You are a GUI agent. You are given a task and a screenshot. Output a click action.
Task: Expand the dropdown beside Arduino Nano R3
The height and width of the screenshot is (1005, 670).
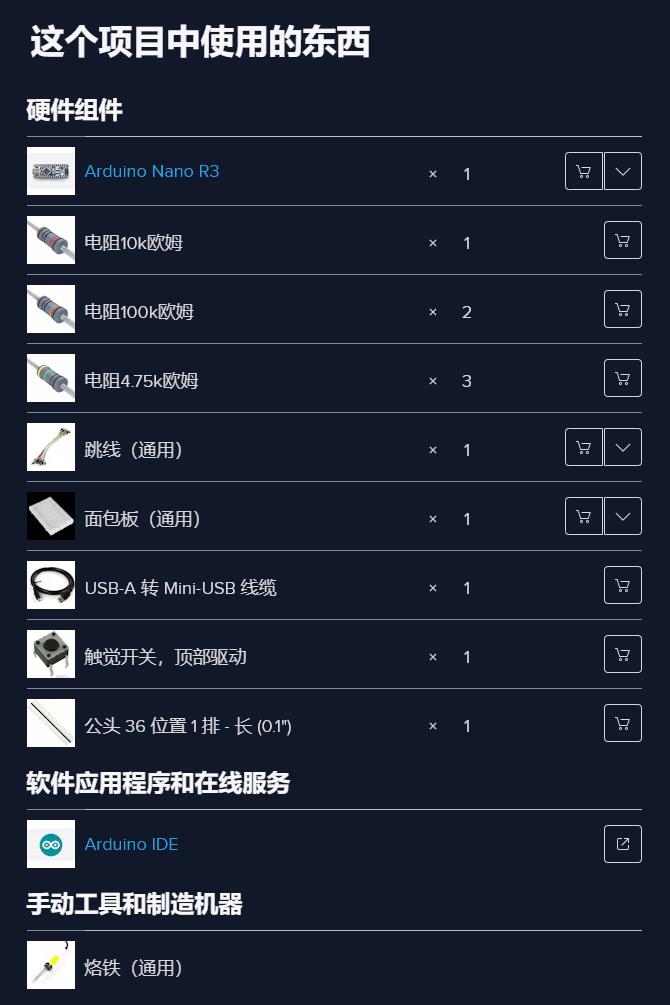click(x=623, y=171)
